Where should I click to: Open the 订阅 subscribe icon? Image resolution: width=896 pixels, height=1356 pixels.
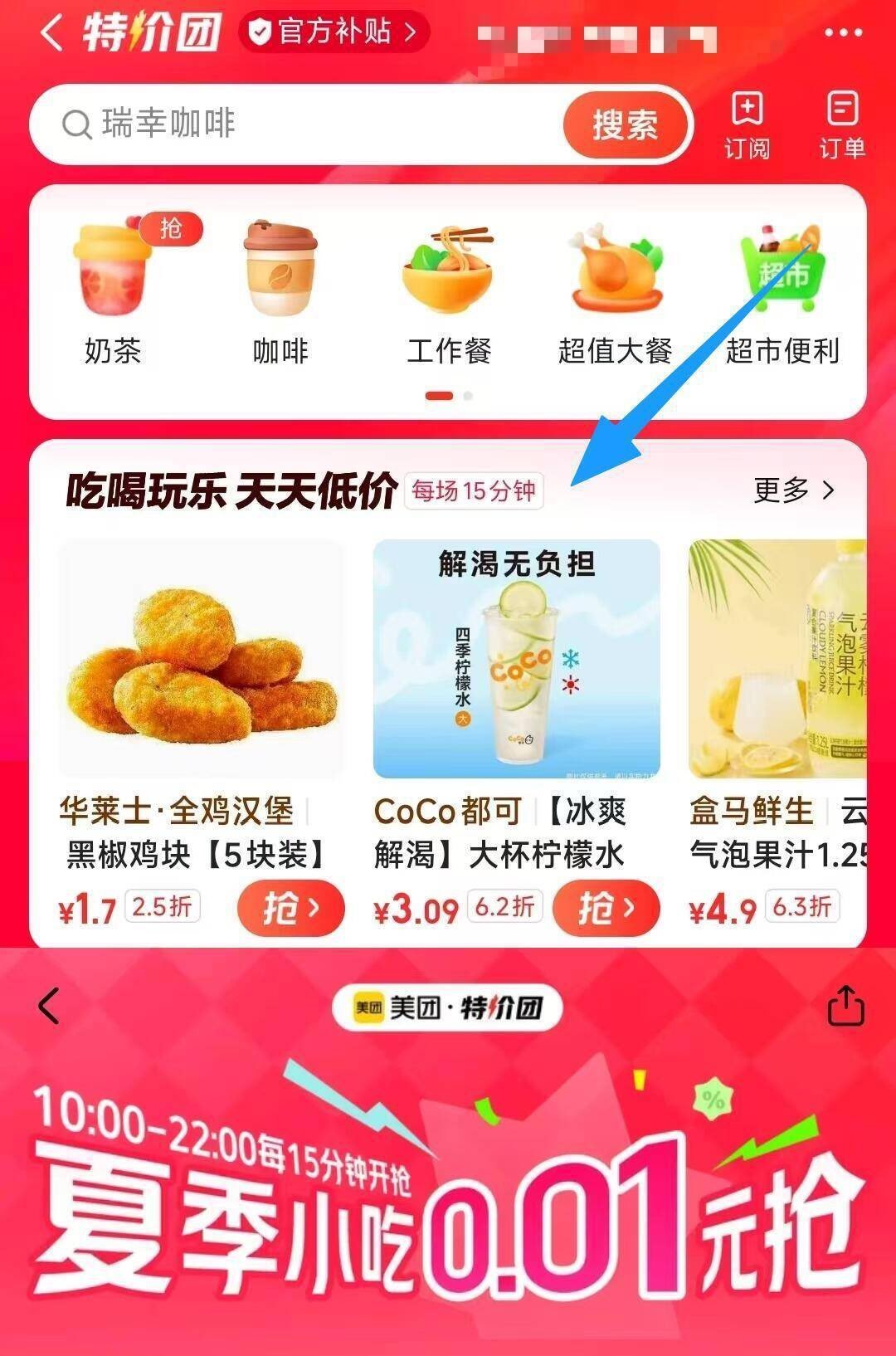tap(747, 110)
